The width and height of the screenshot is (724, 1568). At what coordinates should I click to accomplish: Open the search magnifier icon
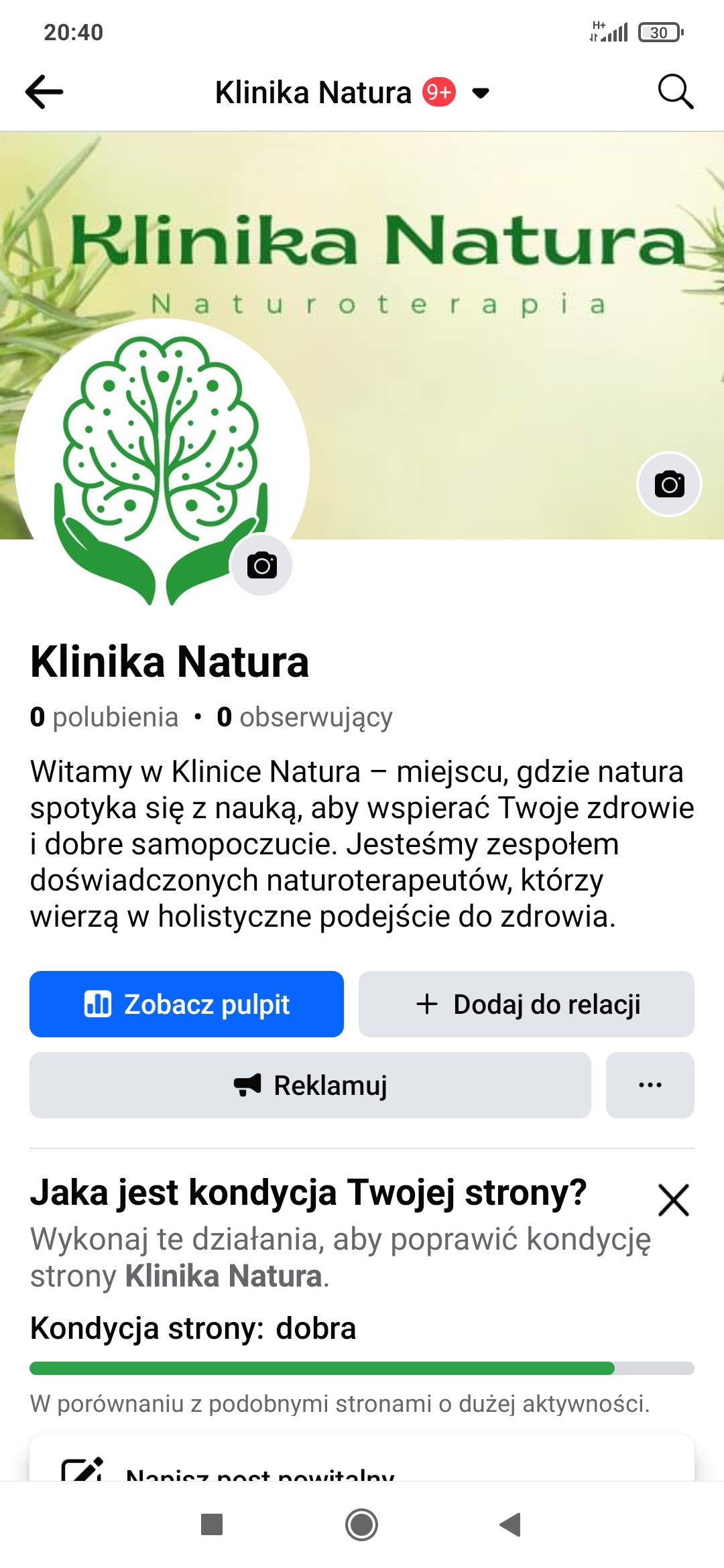pos(674,92)
